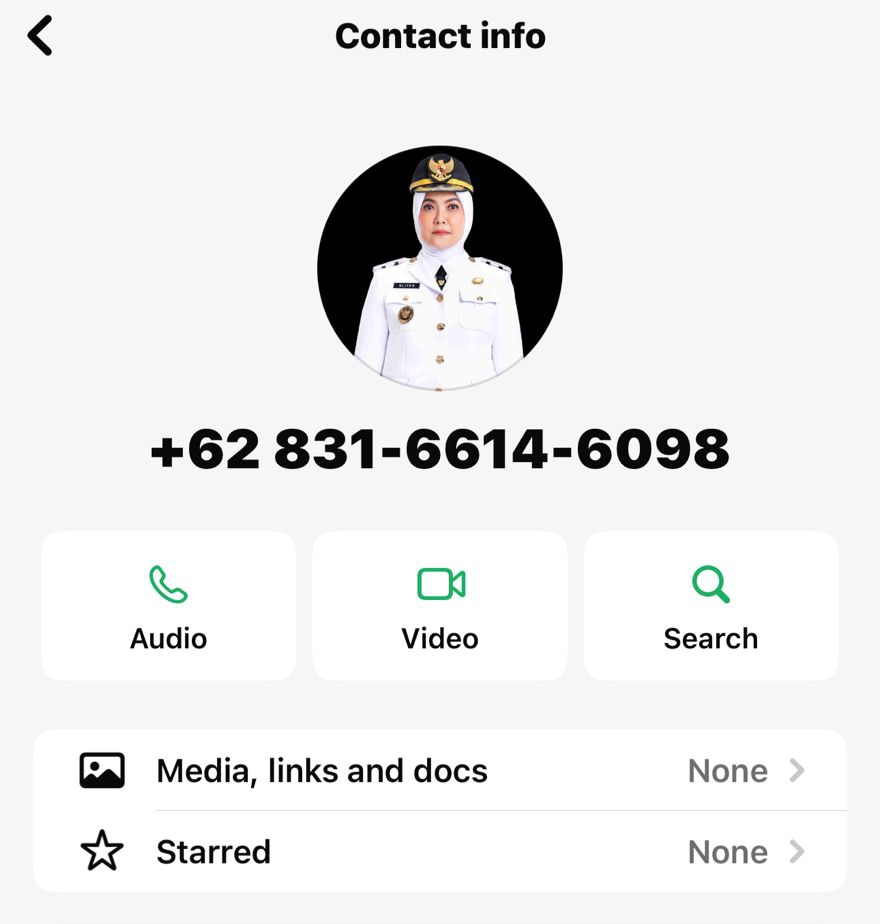Go back from Contact info

pyautogui.click(x=40, y=37)
